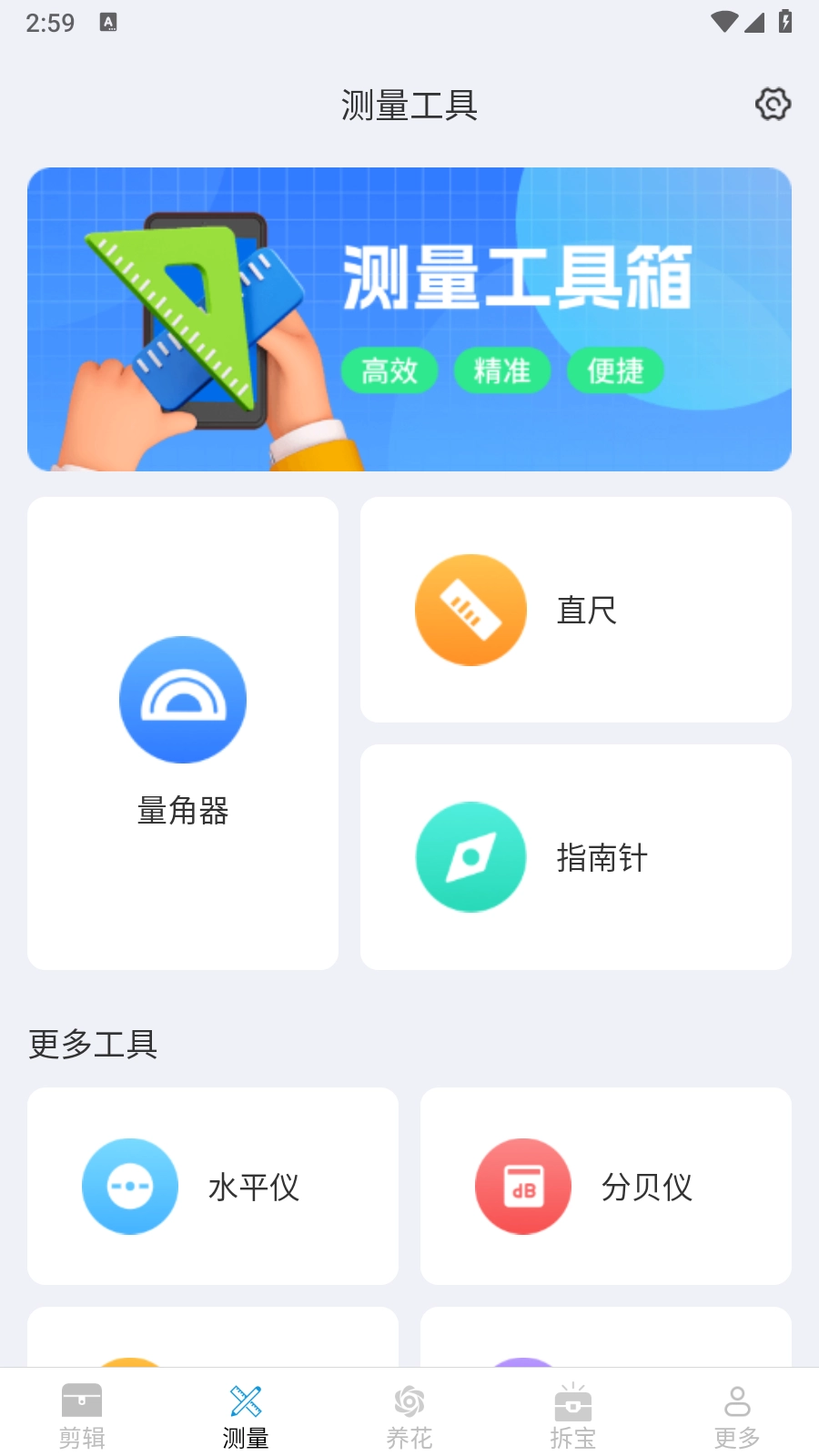Switch to the 养花 tab
The width and height of the screenshot is (819, 1456).
click(409, 1416)
